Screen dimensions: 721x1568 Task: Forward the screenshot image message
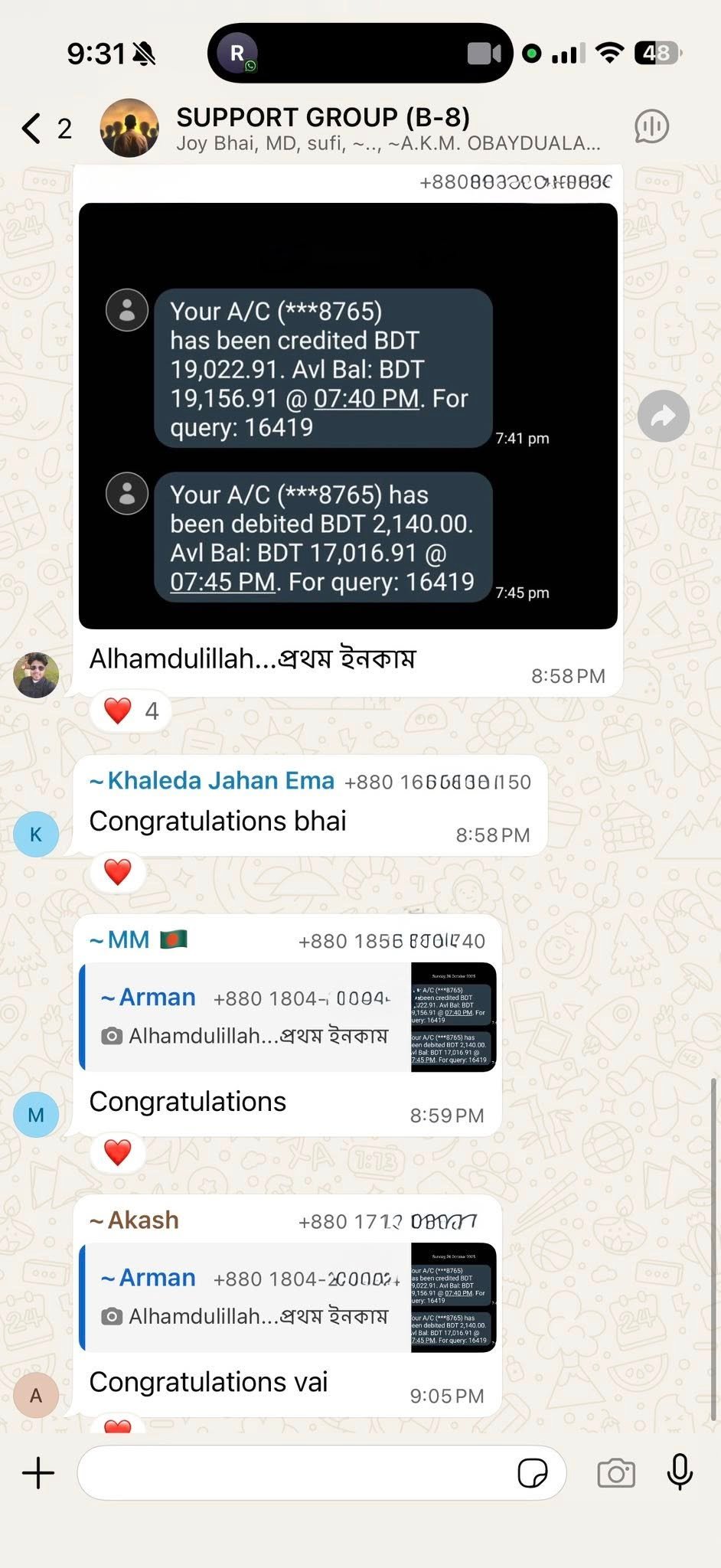click(663, 416)
